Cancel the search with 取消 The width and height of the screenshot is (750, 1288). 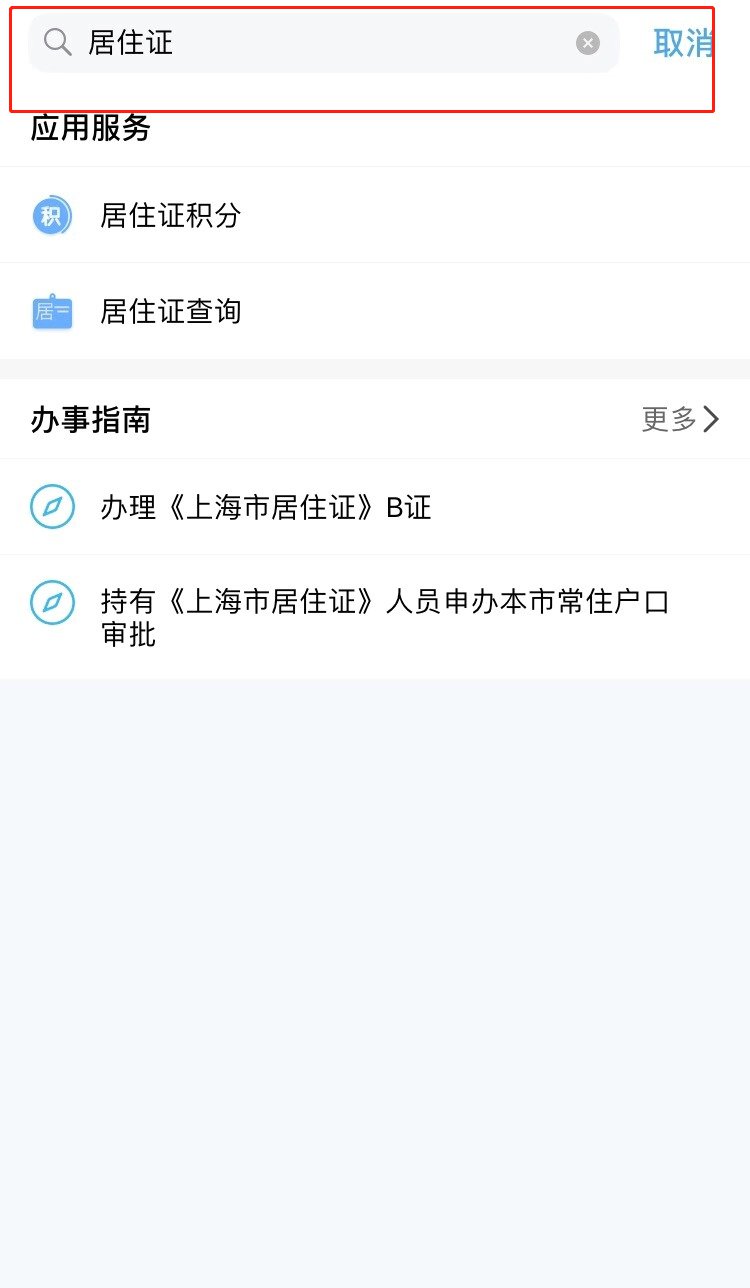(x=683, y=43)
